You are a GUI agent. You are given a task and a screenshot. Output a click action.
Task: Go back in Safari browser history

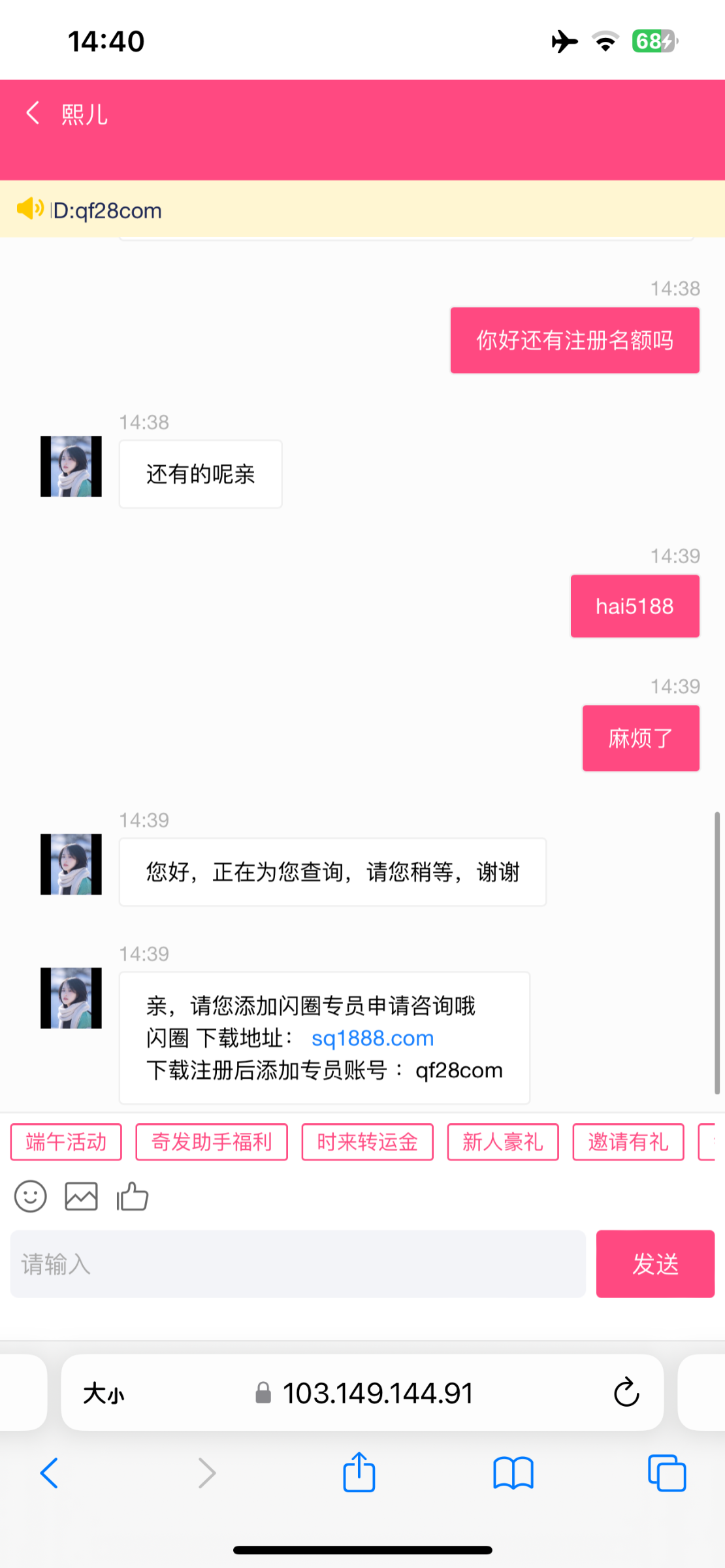50,1473
